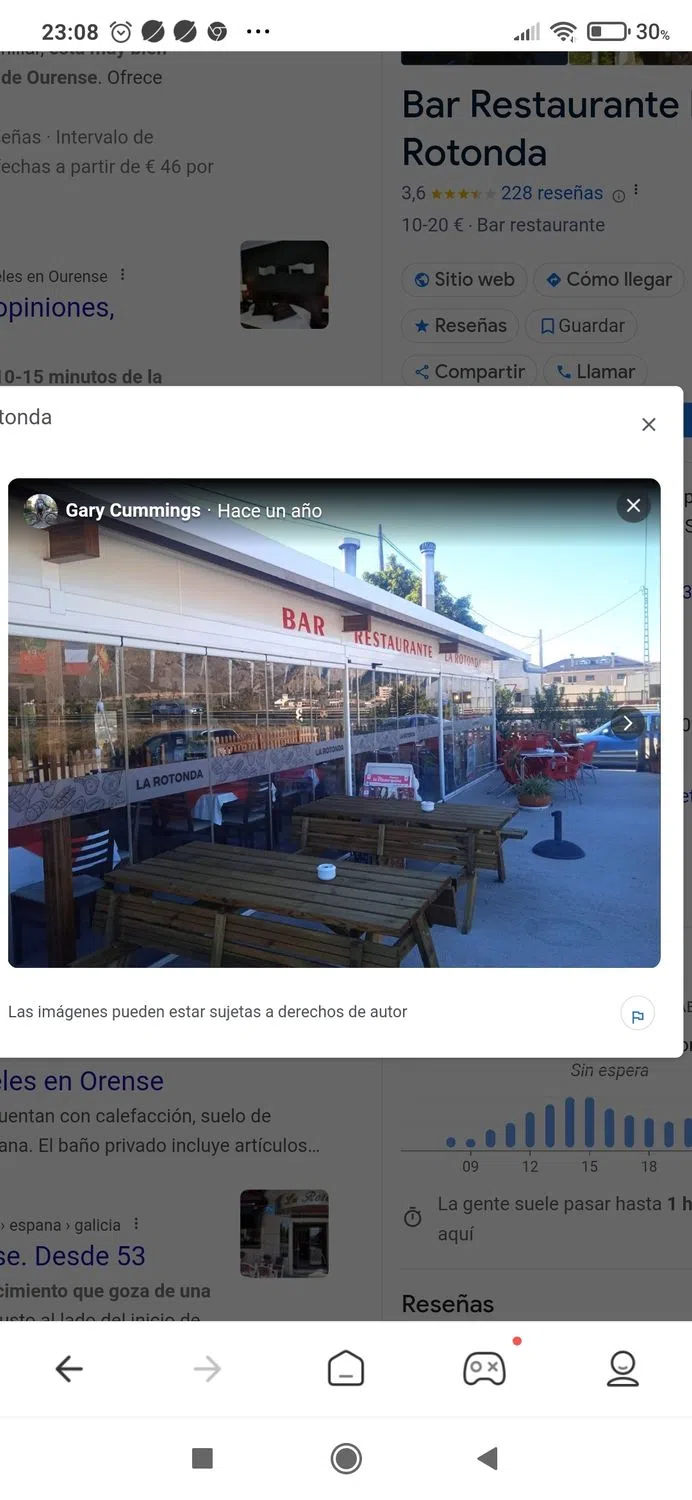Open the games controller icon
The image size is (692, 1500).
484,1368
